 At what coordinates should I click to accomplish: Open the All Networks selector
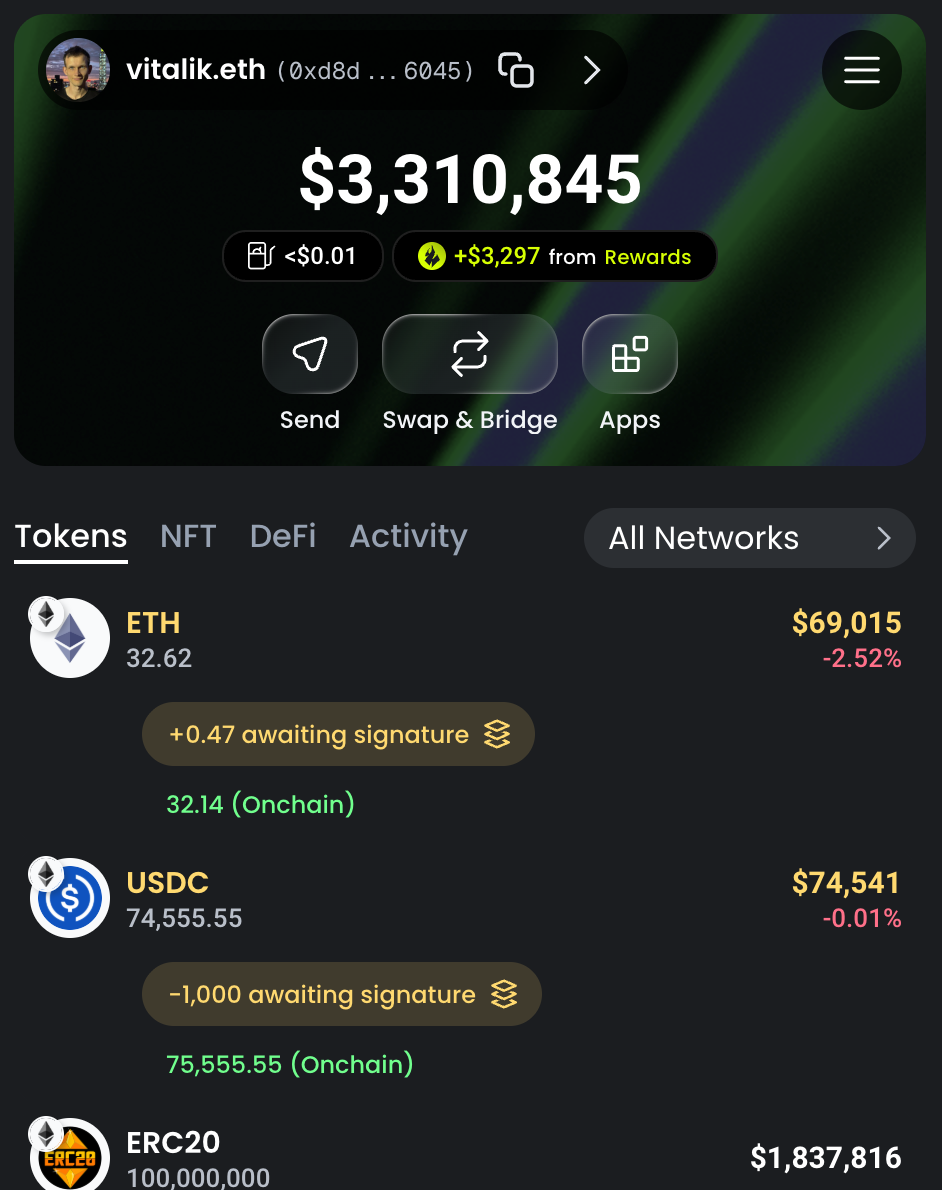click(749, 538)
